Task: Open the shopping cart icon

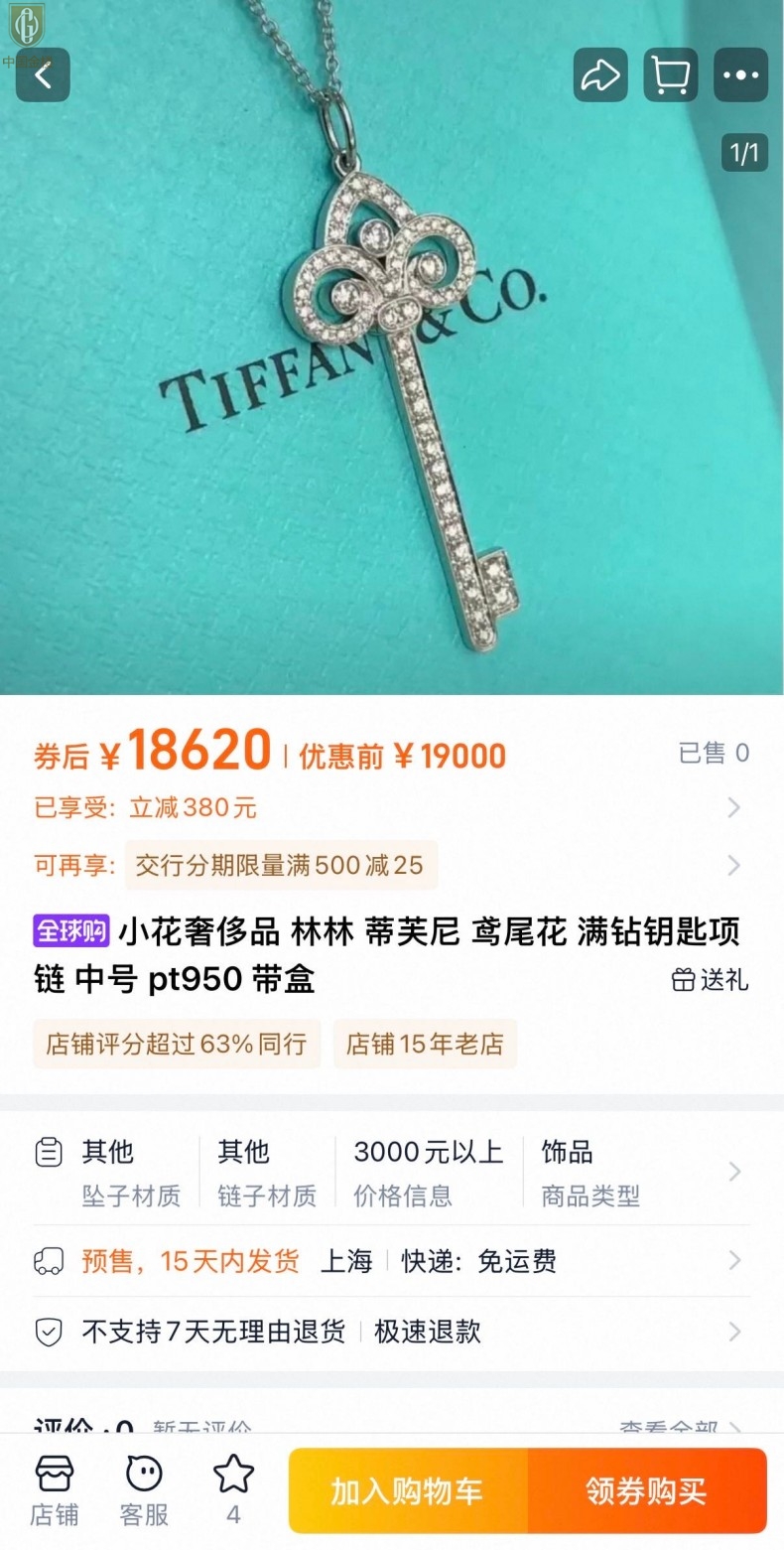Action: click(671, 74)
